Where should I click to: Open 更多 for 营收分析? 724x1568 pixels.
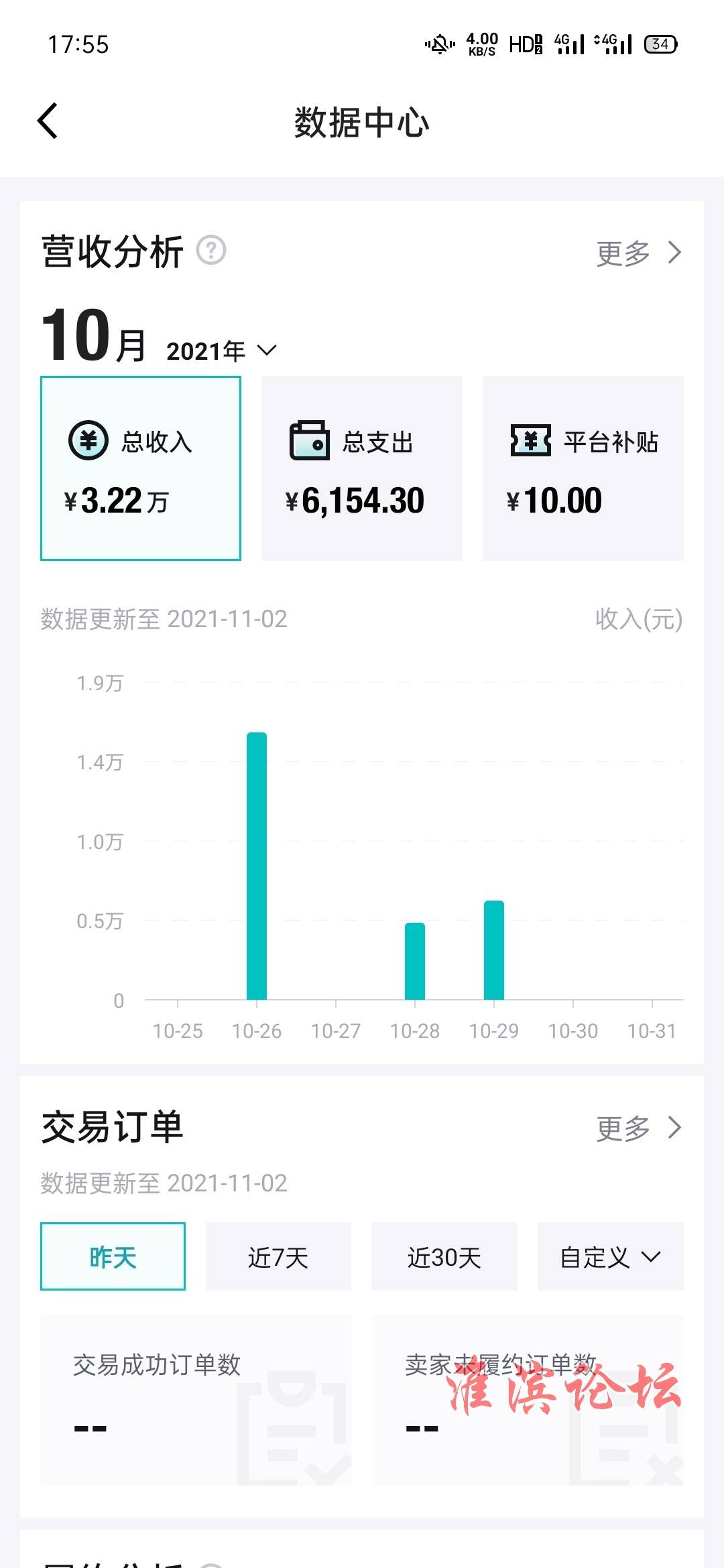coord(638,253)
